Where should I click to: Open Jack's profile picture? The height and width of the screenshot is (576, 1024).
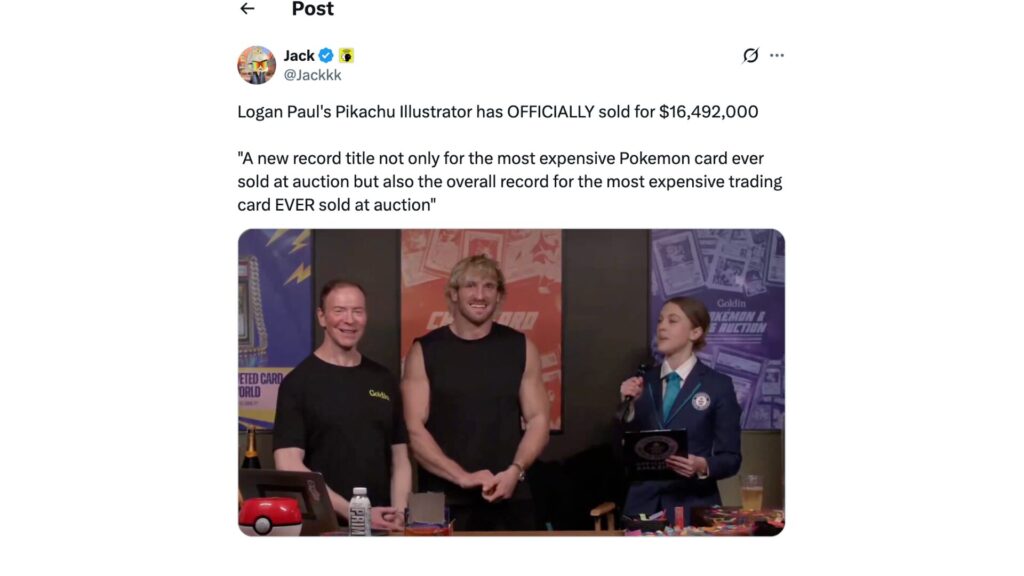click(x=256, y=65)
